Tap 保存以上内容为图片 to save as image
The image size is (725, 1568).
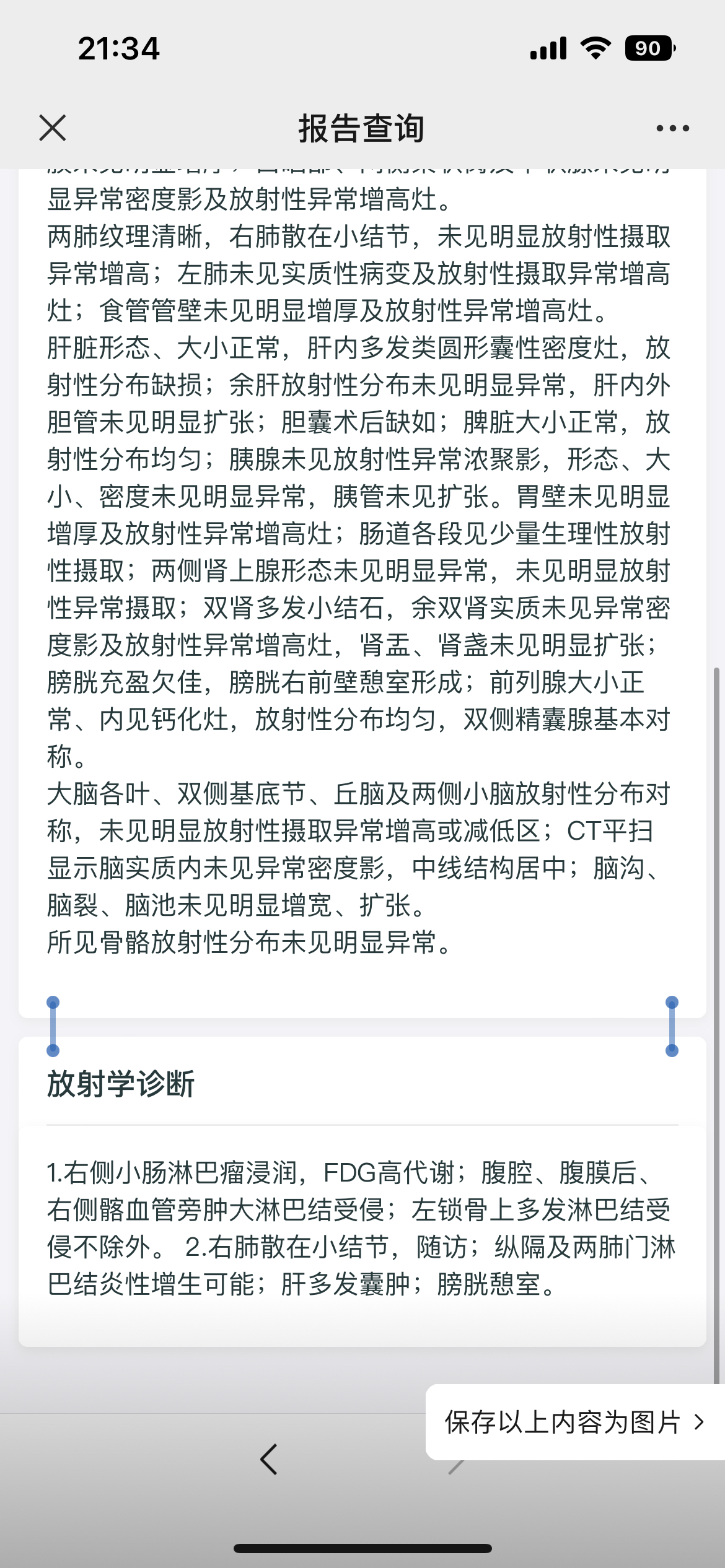pos(574,1422)
